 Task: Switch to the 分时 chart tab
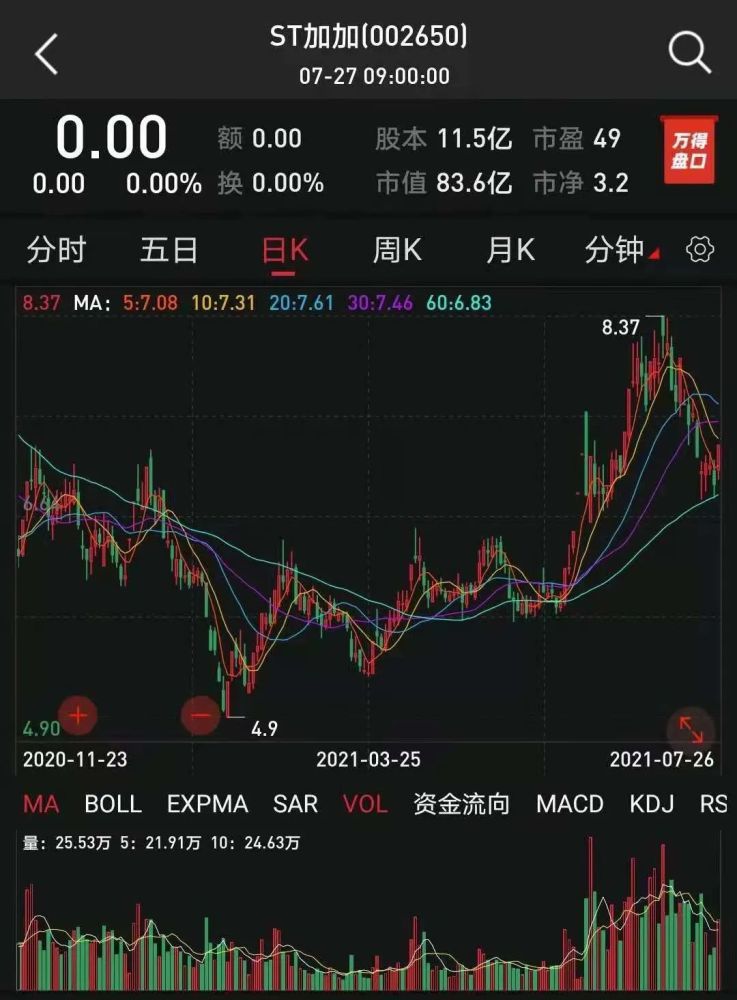point(57,250)
